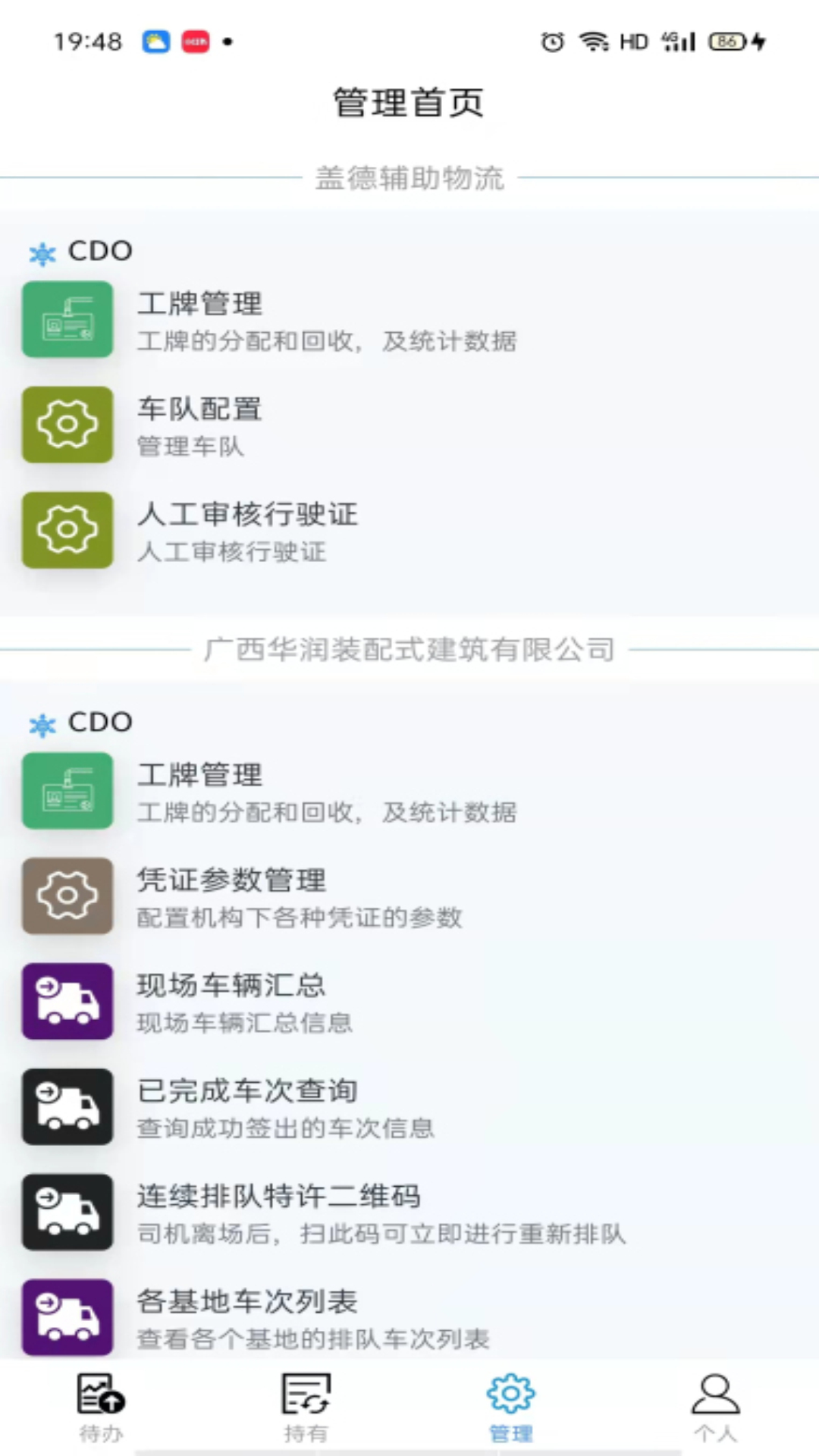Open 车队配置 to manage fleets

[409, 425]
